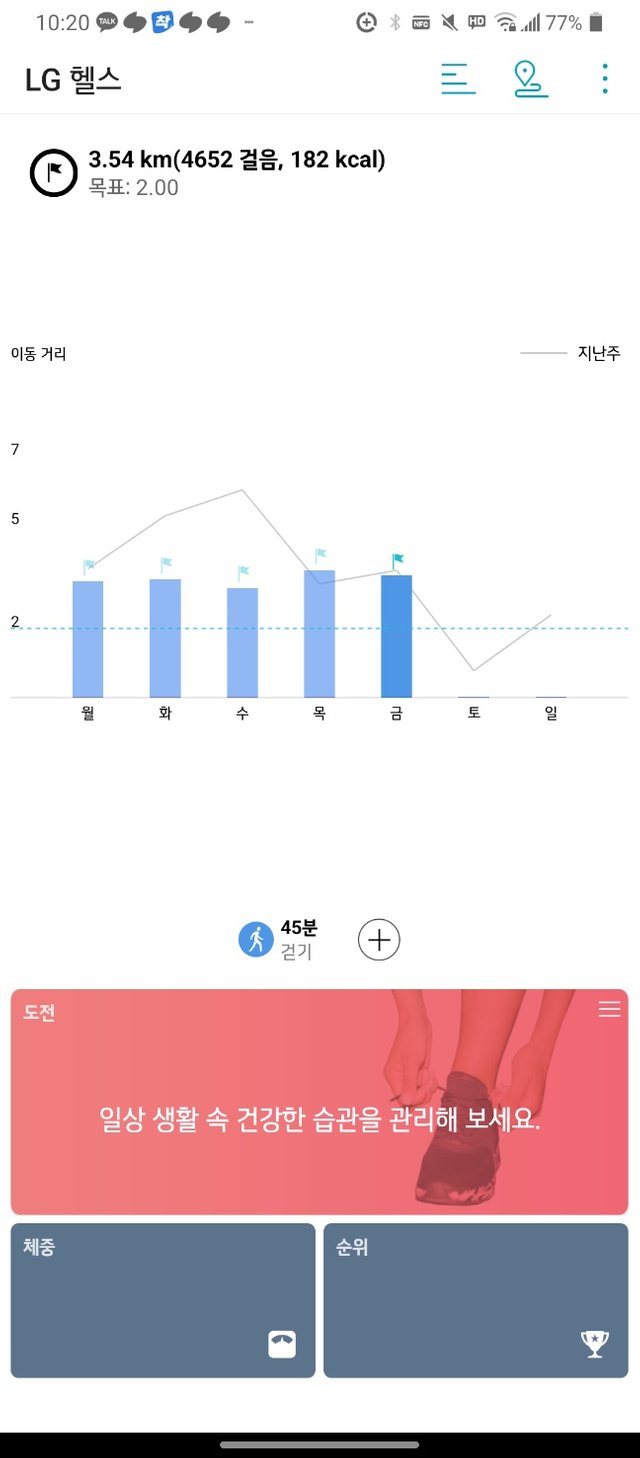Open the 체중 weight card

163,1300
